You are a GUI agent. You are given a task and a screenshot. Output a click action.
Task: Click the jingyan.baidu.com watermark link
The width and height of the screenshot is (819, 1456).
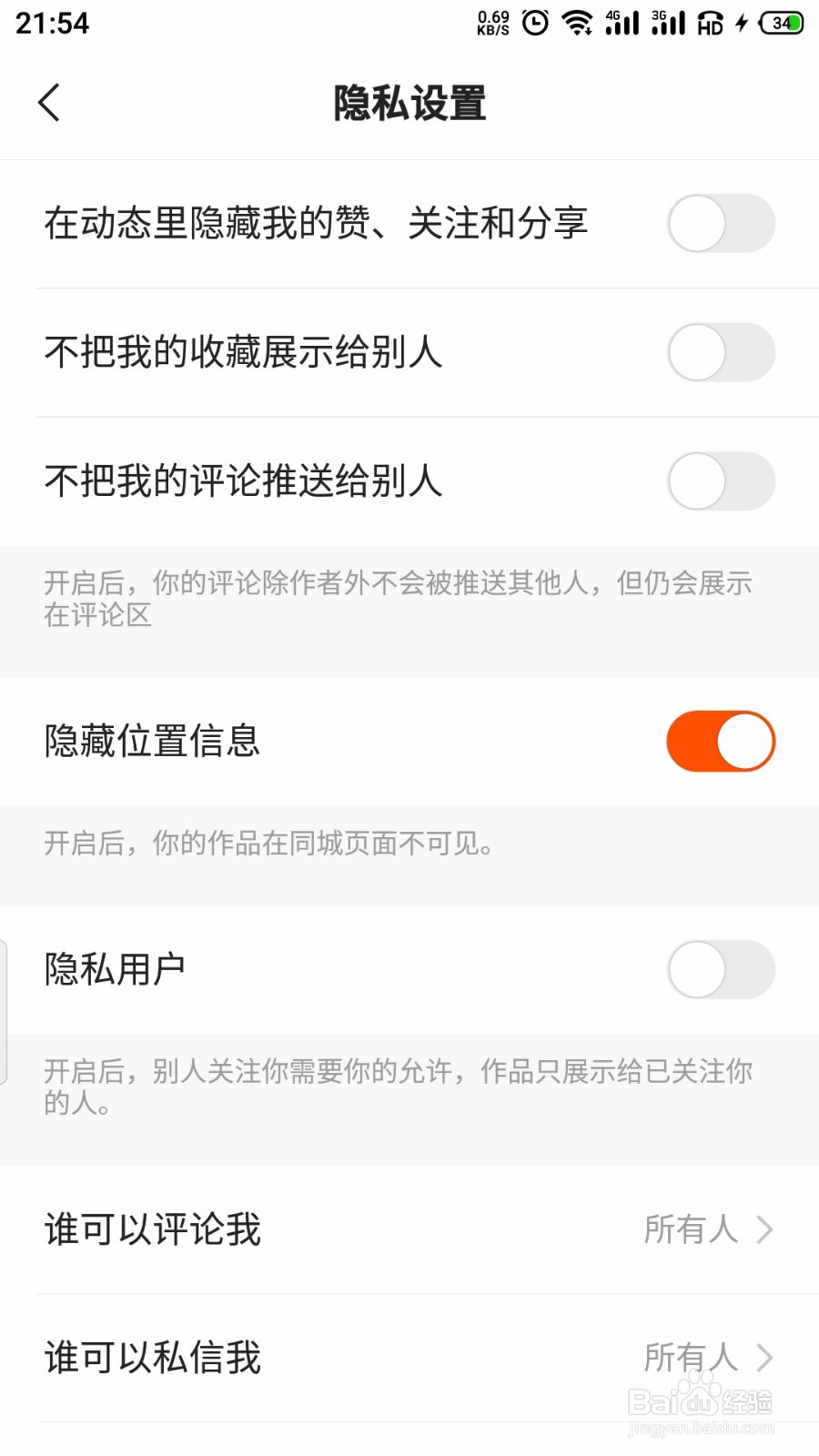699,1429
